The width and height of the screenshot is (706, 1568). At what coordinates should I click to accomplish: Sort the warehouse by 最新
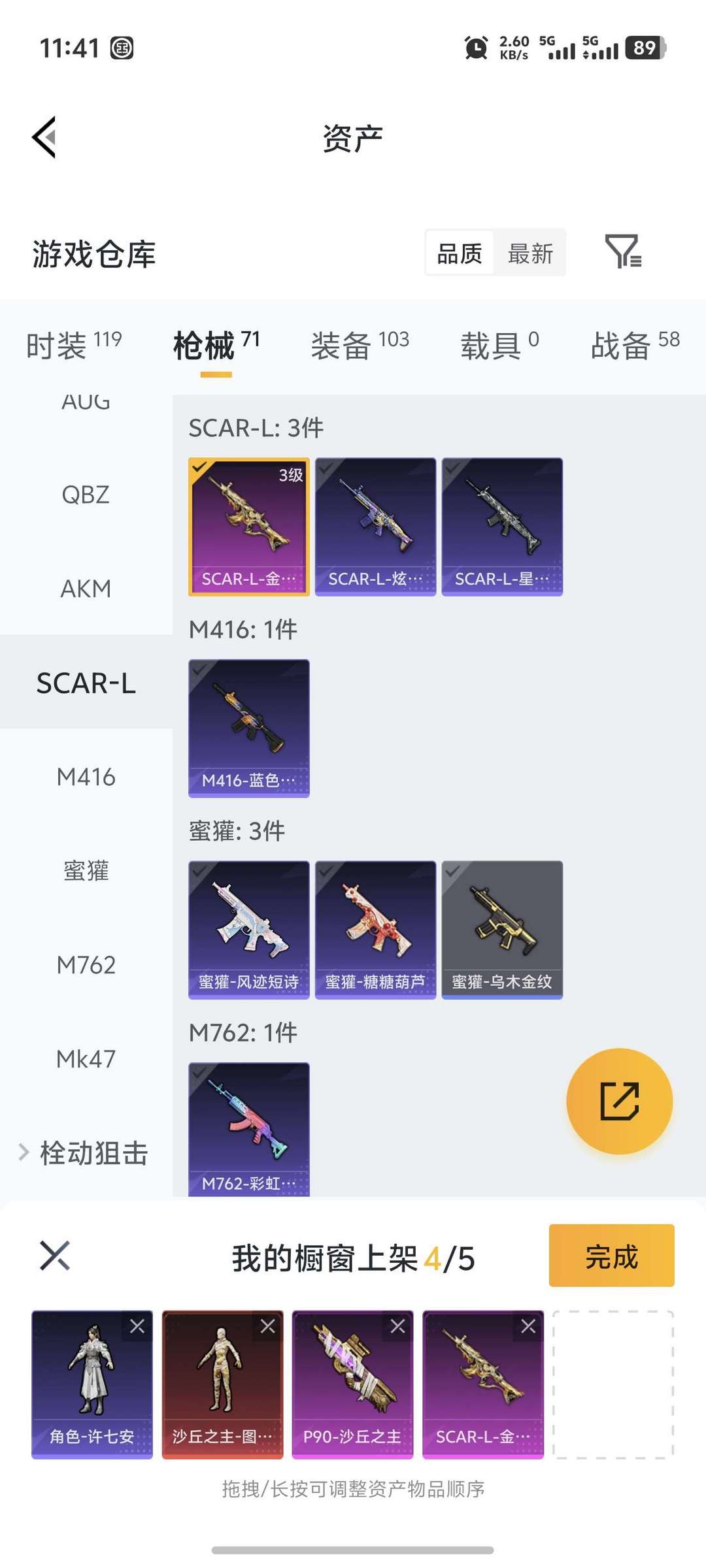coord(530,253)
